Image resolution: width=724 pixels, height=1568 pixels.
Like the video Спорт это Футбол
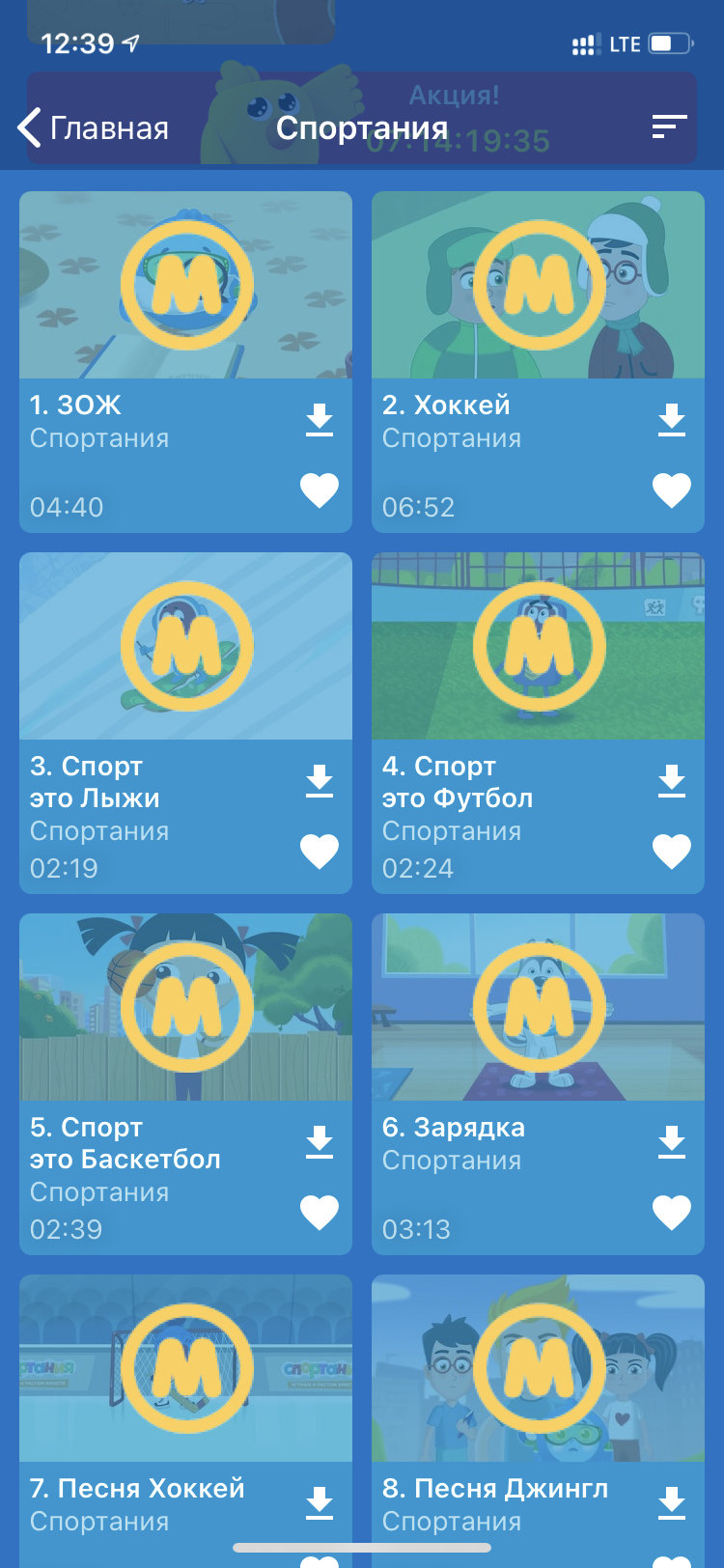click(672, 852)
